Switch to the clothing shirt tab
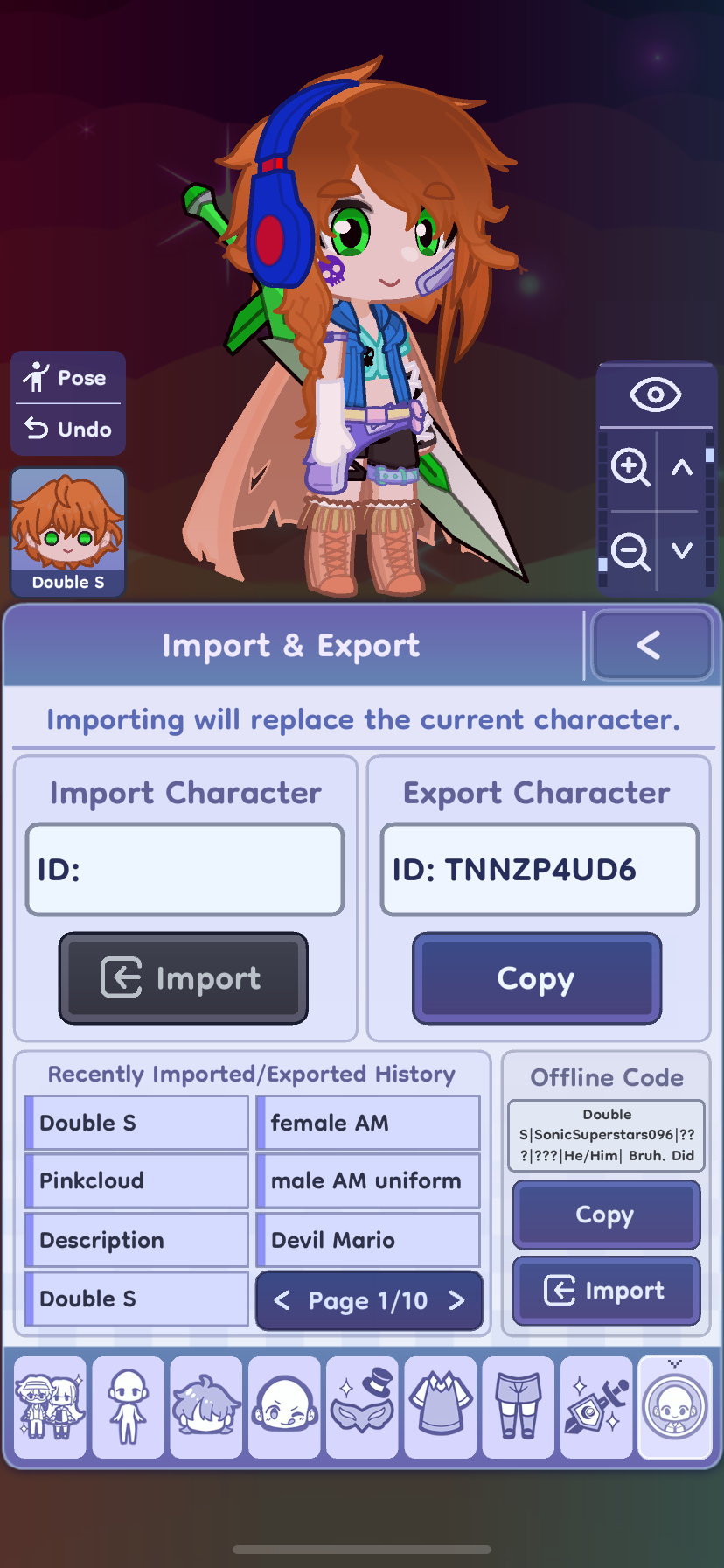Image resolution: width=724 pixels, height=1568 pixels. pos(441,1407)
